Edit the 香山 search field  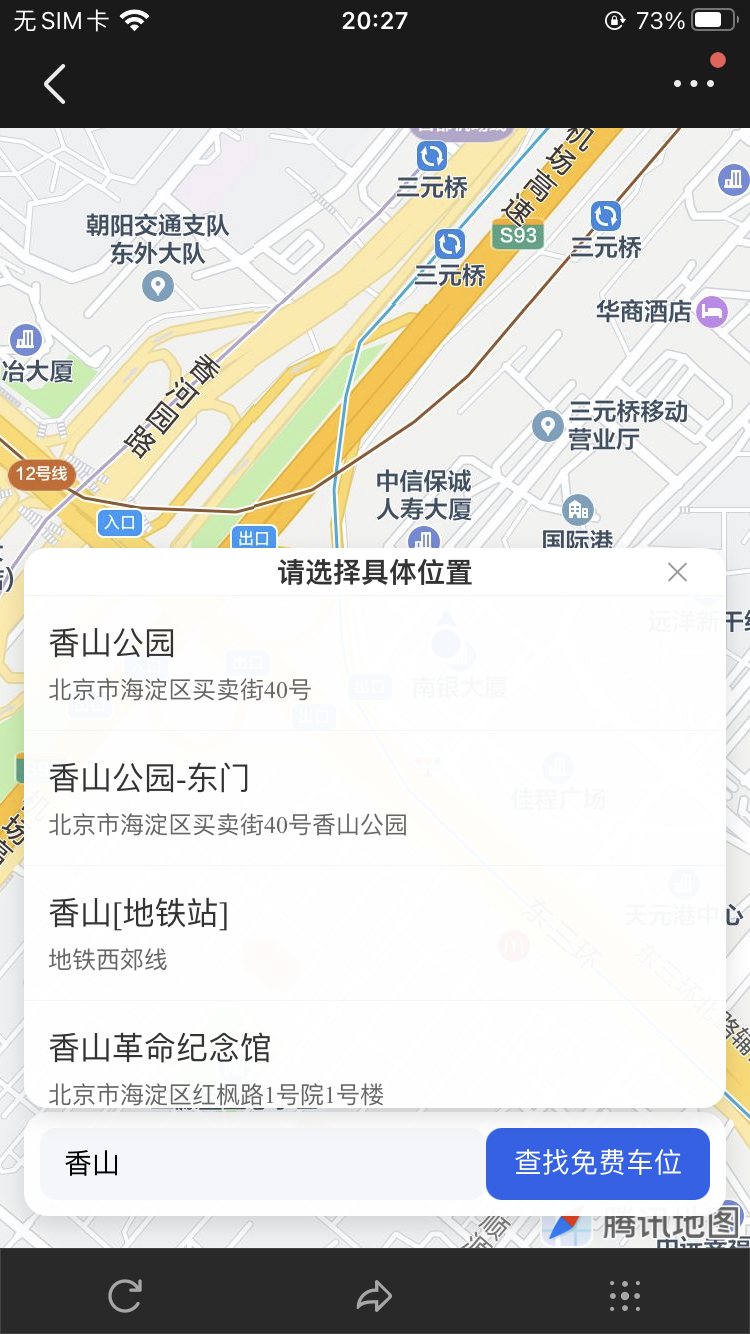coord(262,1164)
